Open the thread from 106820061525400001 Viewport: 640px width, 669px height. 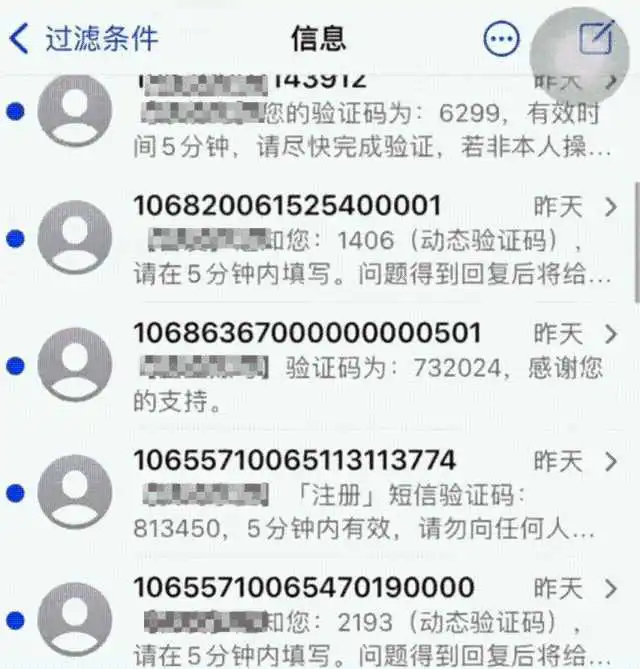370,240
